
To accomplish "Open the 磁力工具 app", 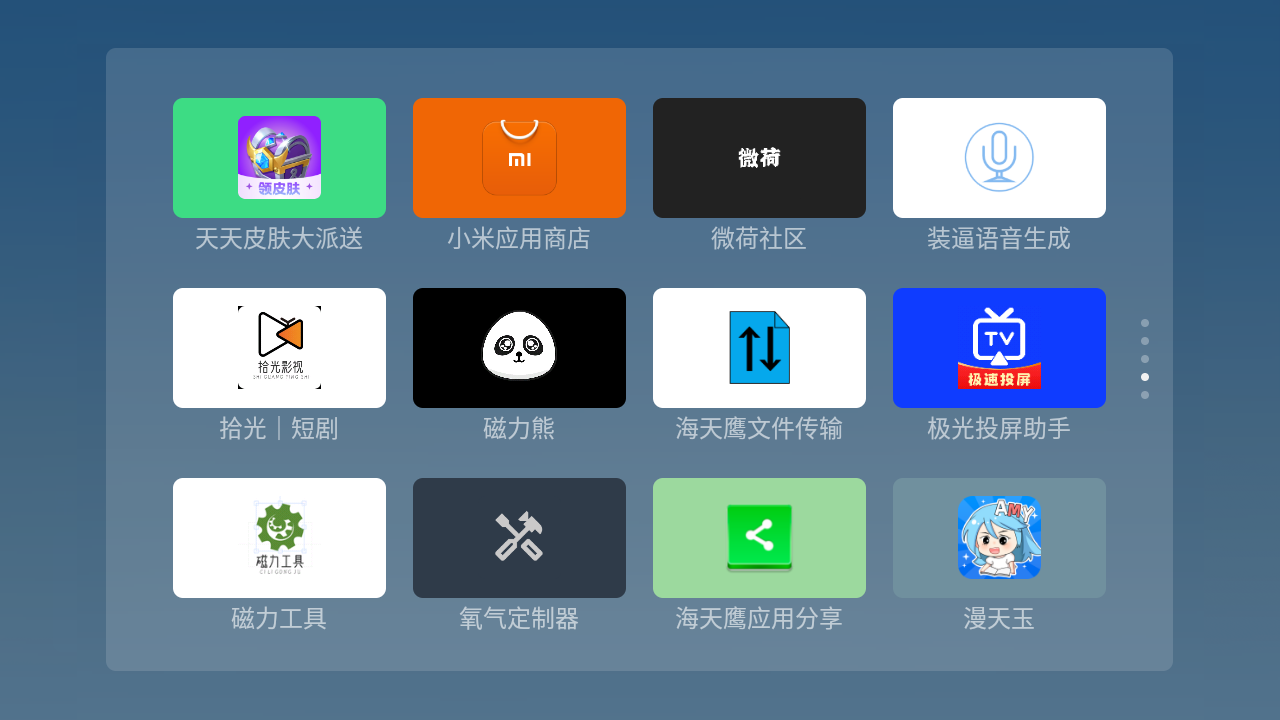I will click(279, 538).
